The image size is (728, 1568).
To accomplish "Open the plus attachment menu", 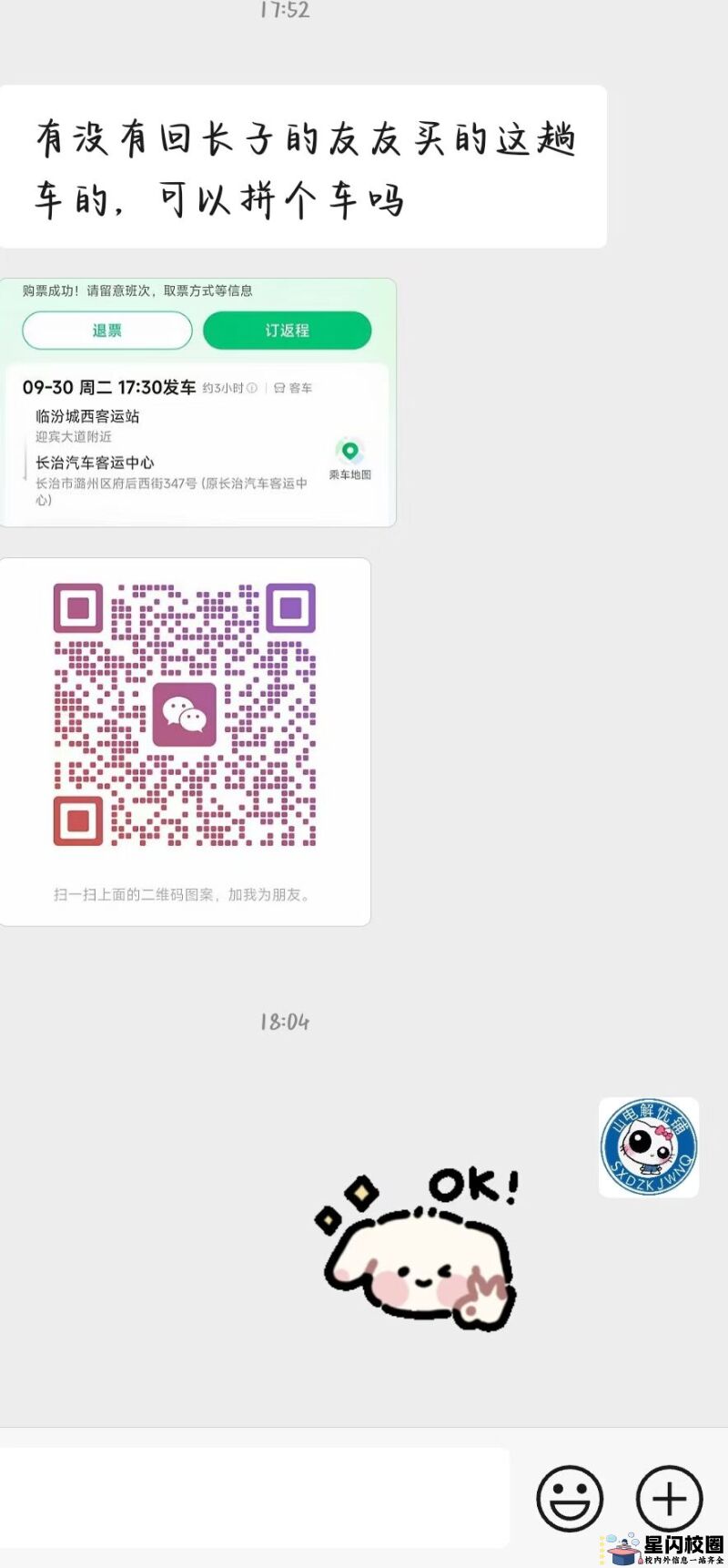I will tap(669, 1497).
